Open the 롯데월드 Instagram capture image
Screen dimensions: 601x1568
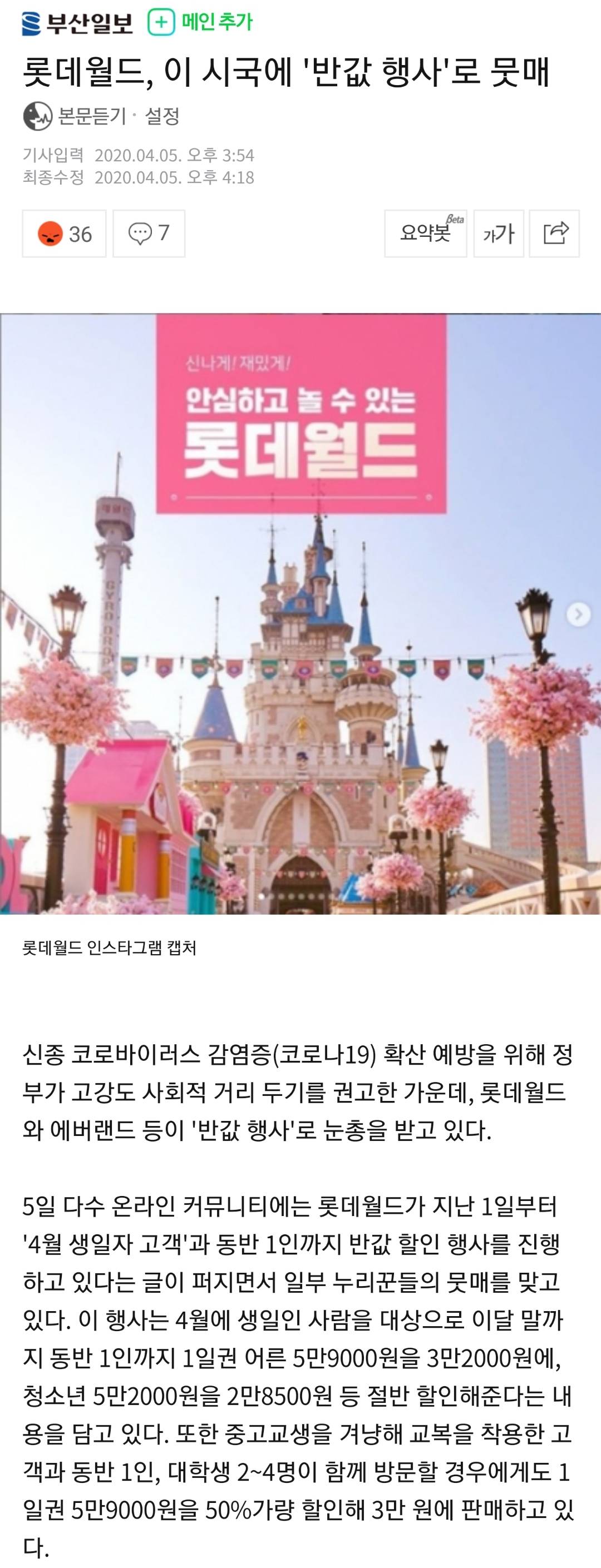coord(300,613)
